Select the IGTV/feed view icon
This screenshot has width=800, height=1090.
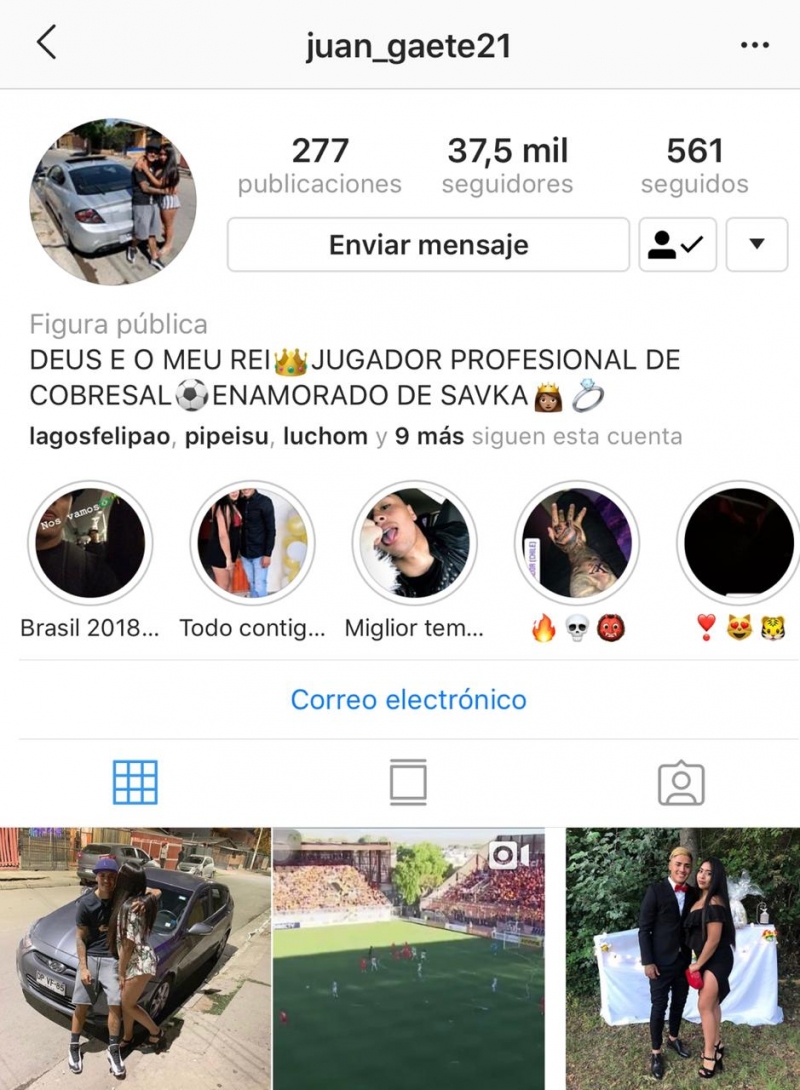click(x=408, y=781)
